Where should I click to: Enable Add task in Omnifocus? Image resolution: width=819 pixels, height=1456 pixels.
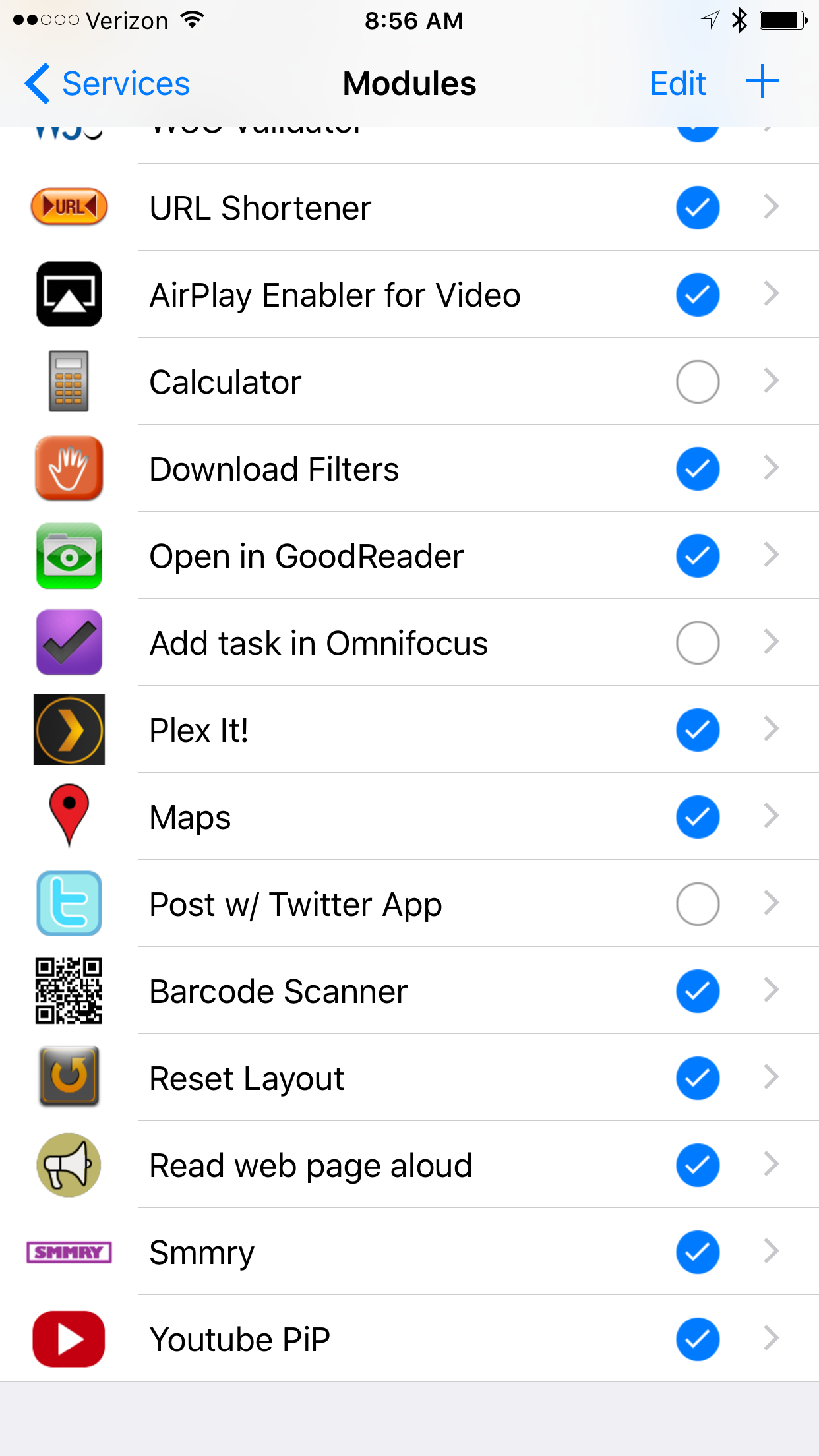tap(697, 643)
